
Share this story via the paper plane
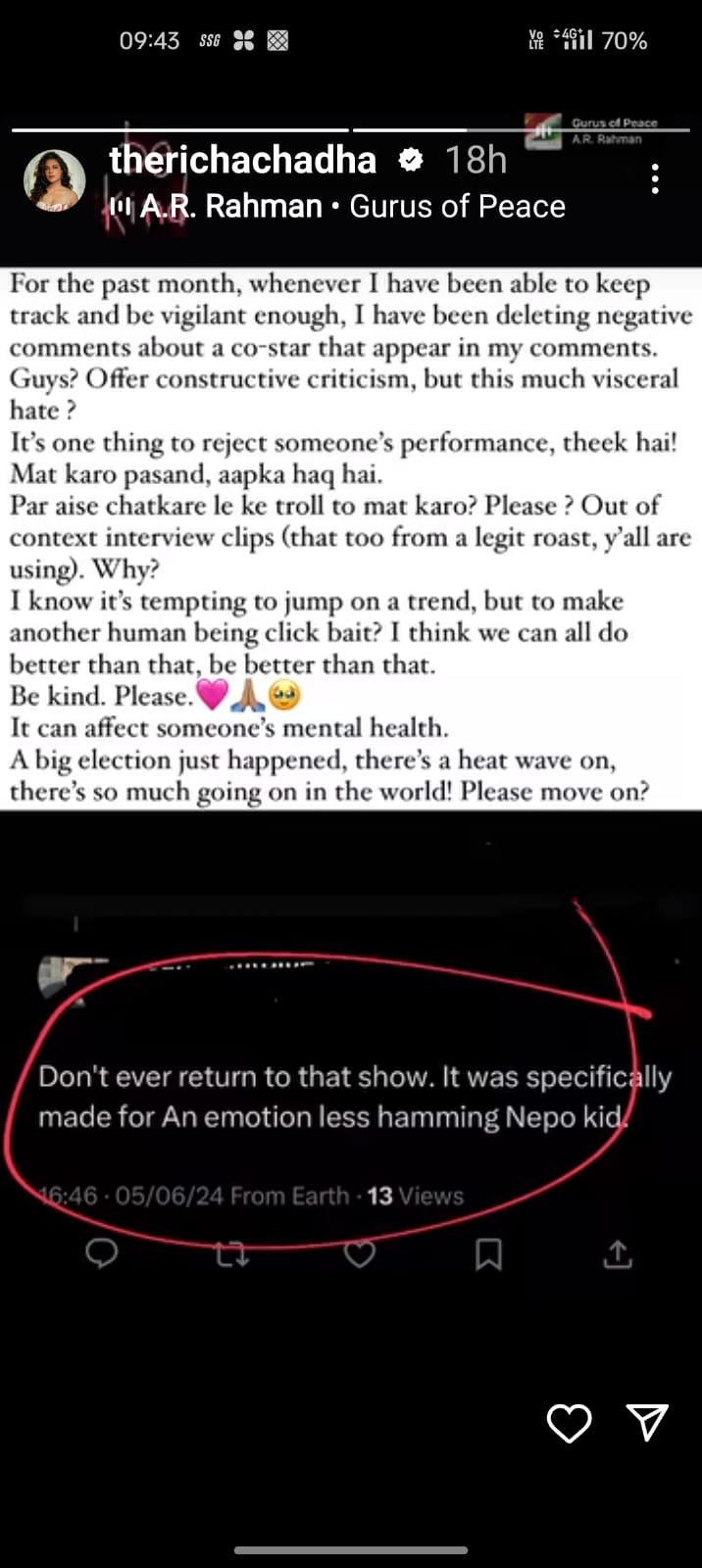(x=647, y=1422)
